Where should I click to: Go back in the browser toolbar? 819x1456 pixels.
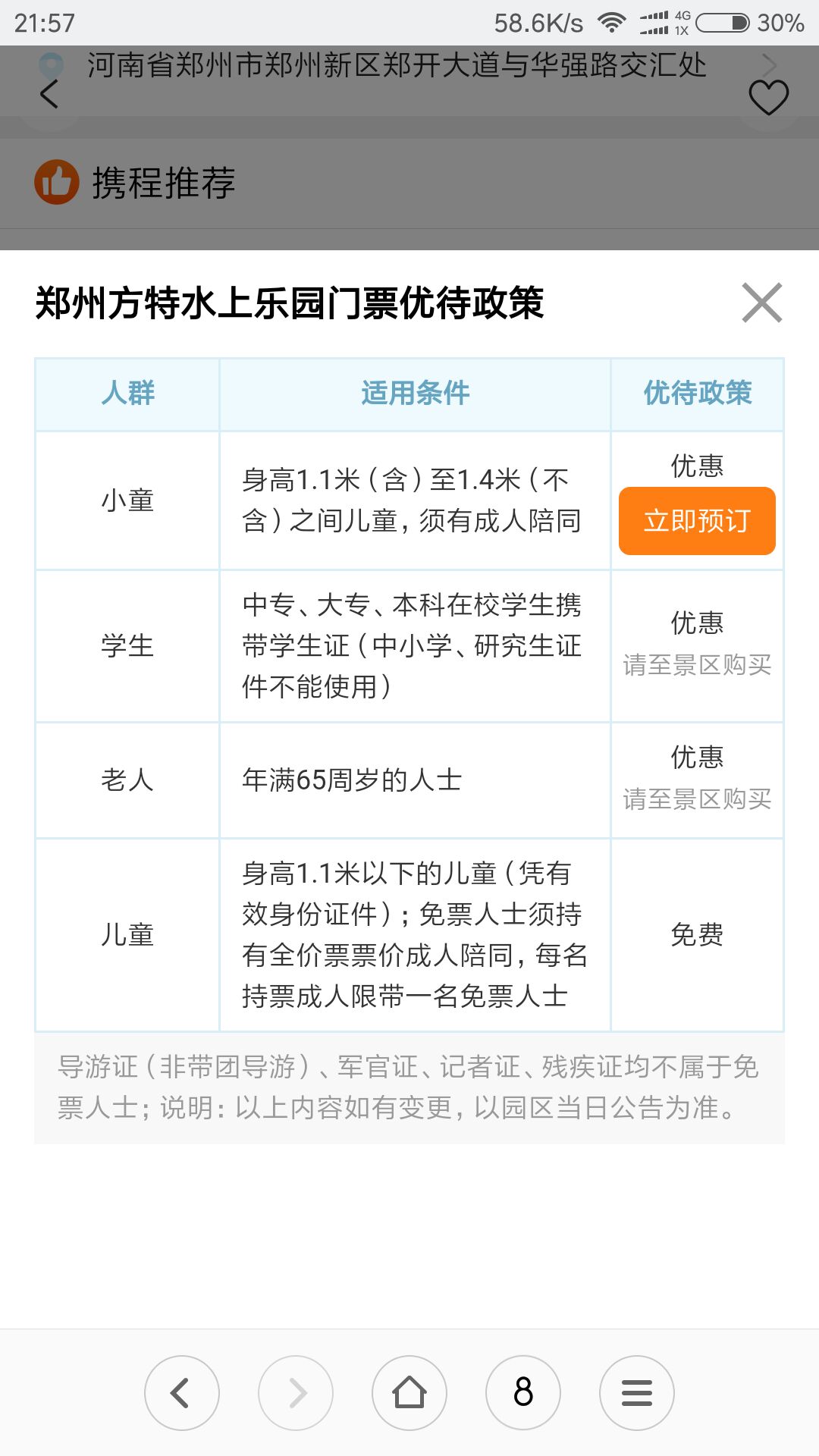(182, 1393)
